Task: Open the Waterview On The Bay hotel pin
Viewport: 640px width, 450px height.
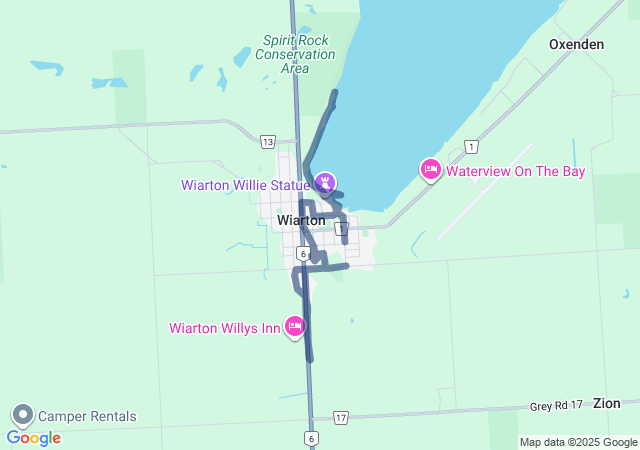Action: pos(431,169)
